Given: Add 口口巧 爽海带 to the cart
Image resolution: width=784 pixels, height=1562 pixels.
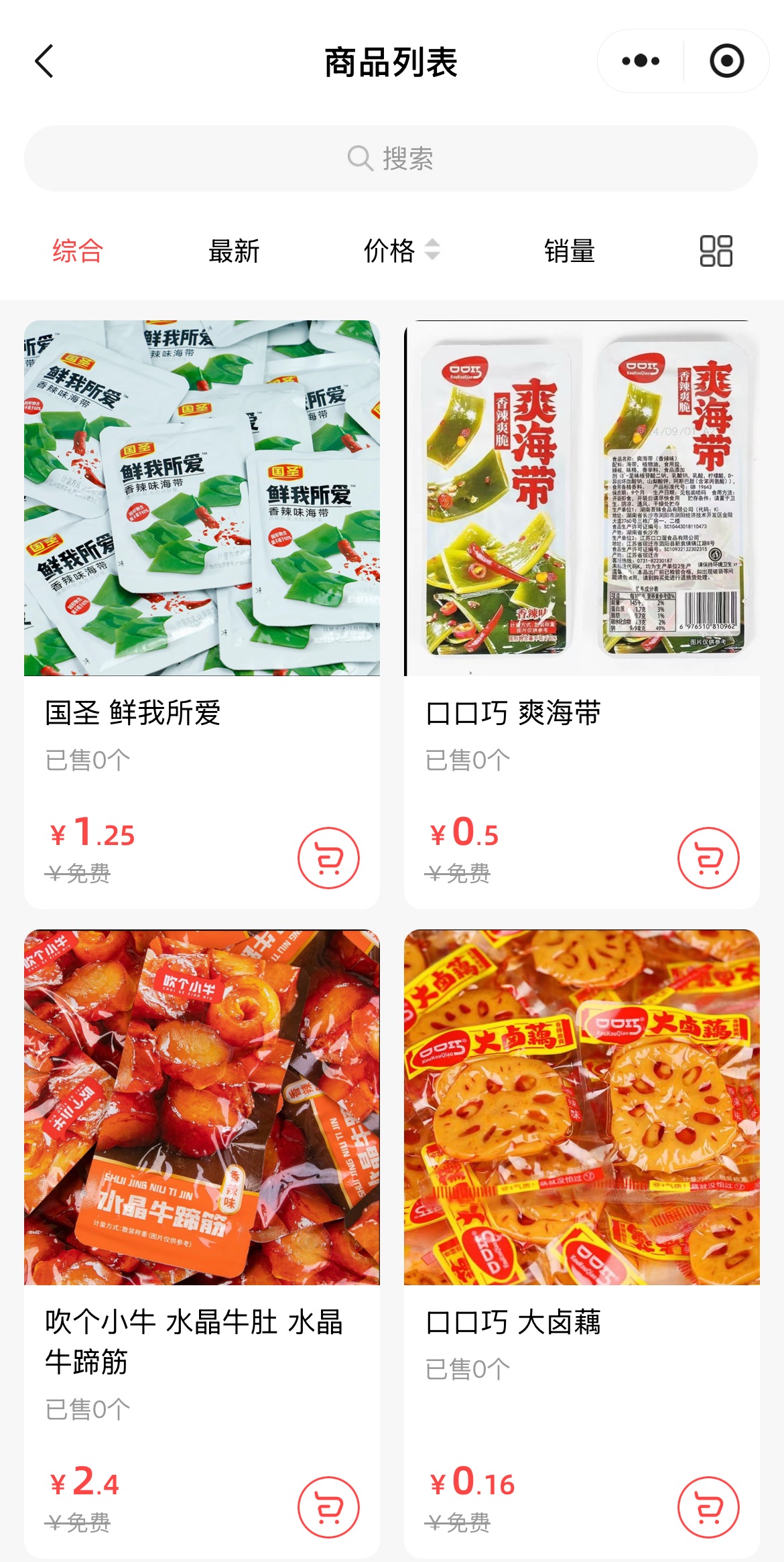Looking at the screenshot, I should 709,858.
